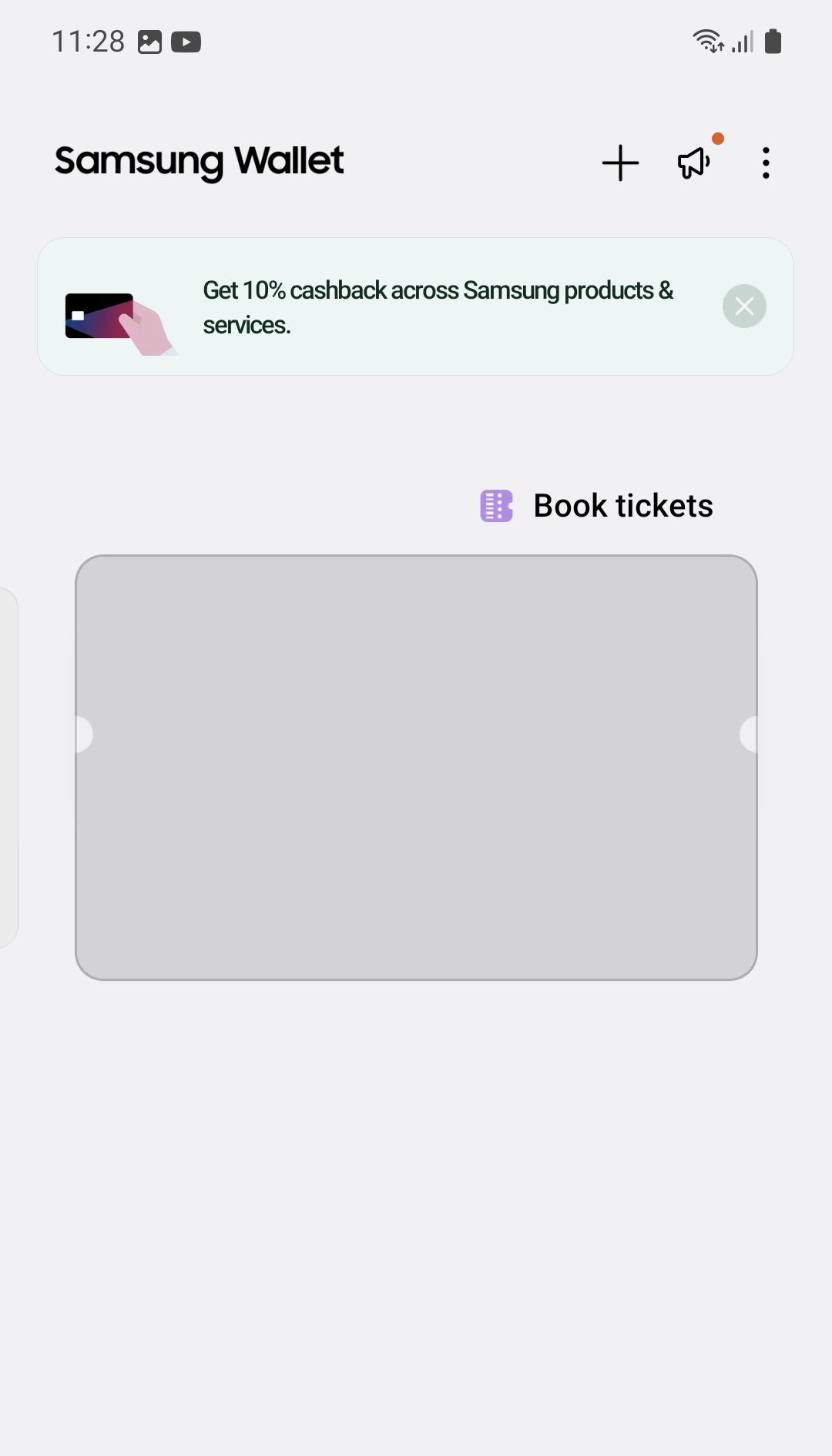Image resolution: width=832 pixels, height=1456 pixels.
Task: Tap Book tickets
Action: 597,506
